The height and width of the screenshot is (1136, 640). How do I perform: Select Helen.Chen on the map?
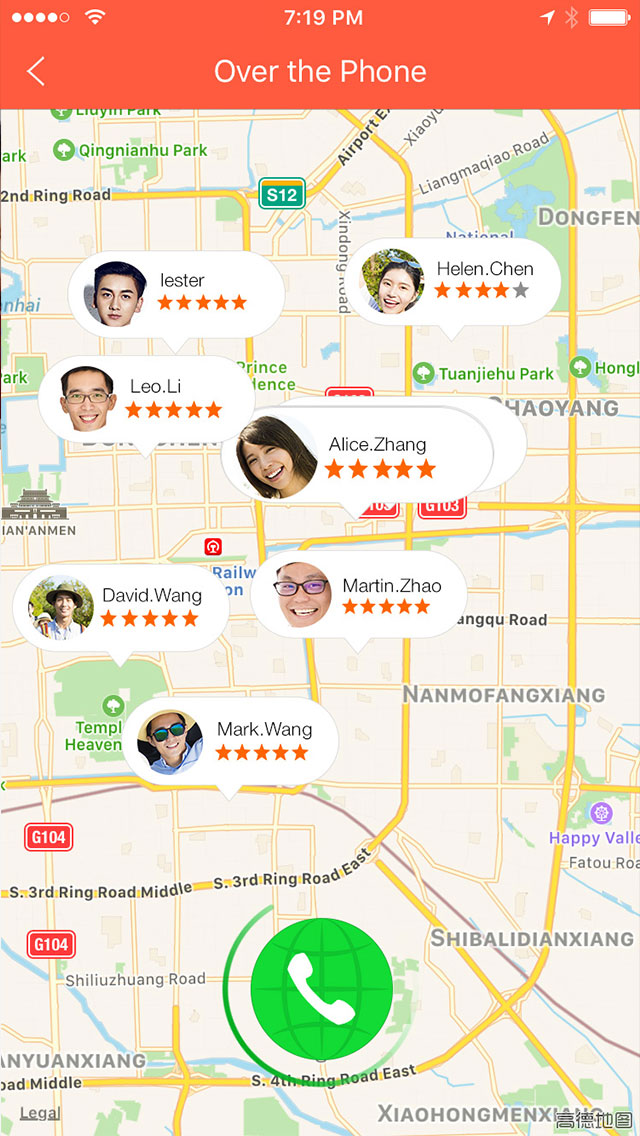(x=454, y=281)
